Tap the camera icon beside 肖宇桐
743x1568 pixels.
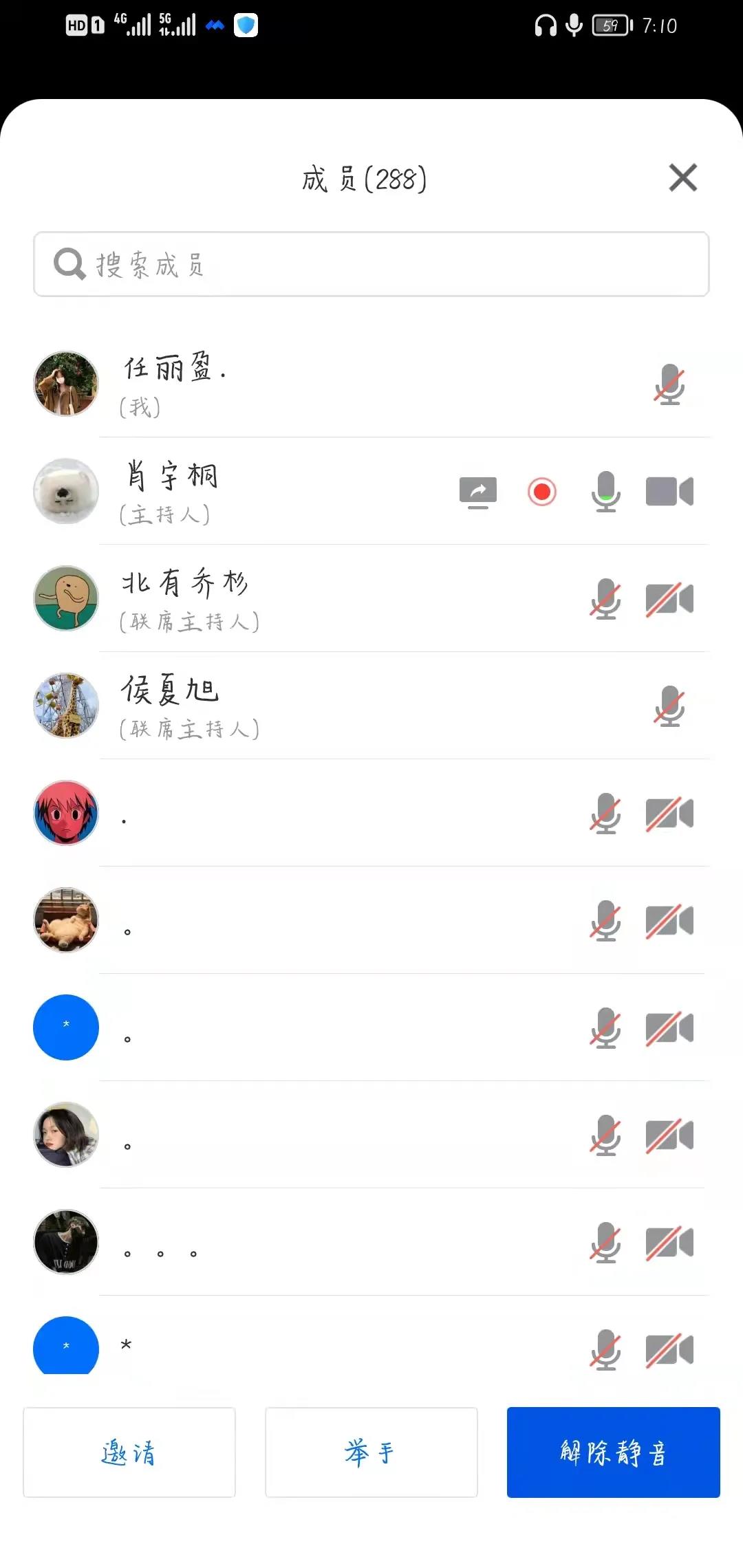click(669, 492)
